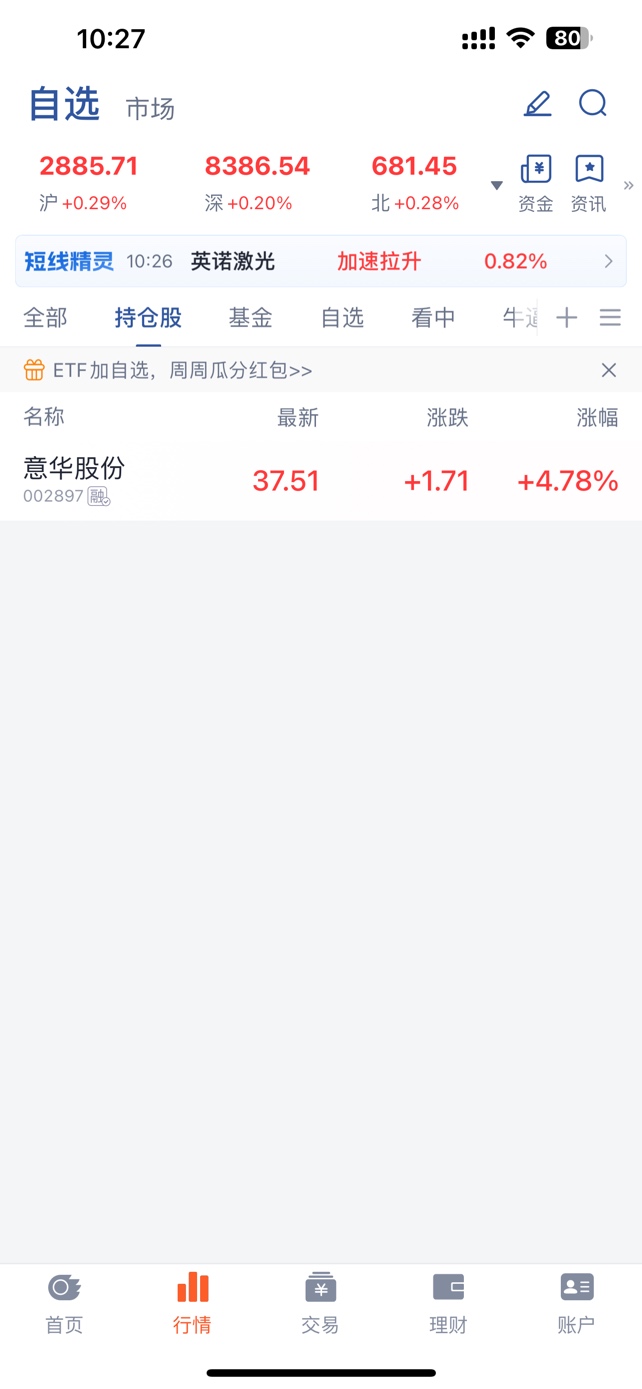Switch to the 交易 tab

click(x=320, y=1305)
